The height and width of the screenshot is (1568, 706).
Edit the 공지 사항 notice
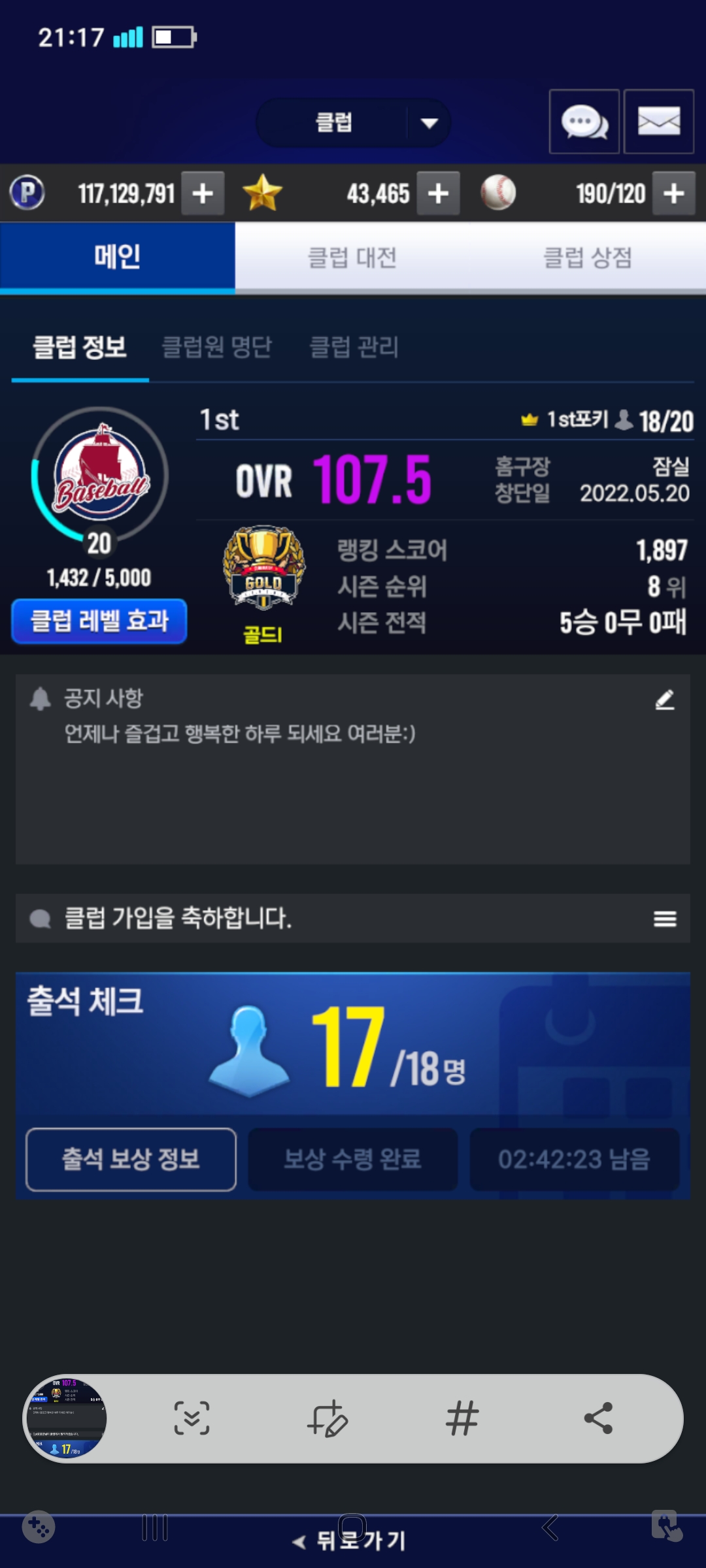click(664, 700)
